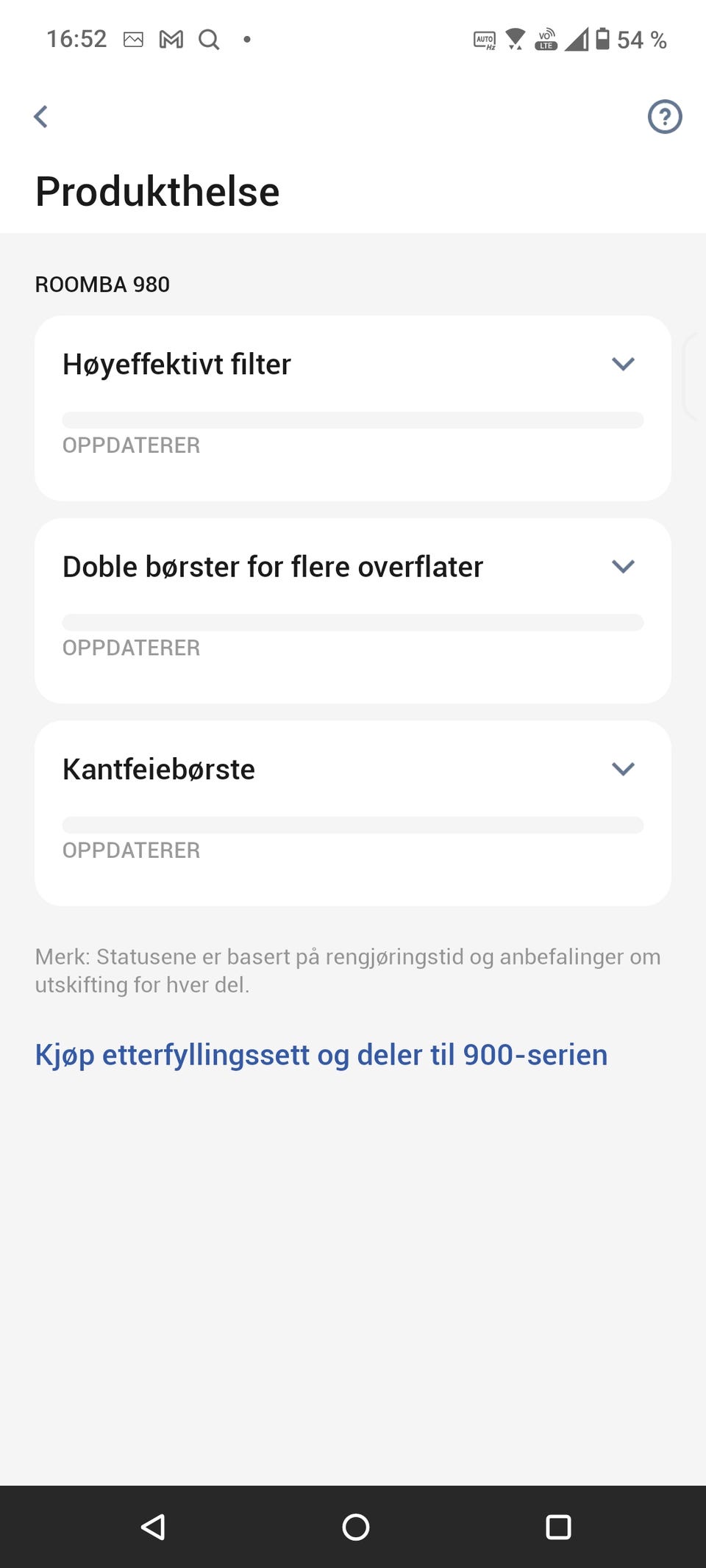Expand the Høyeffektivt filter section
The height and width of the screenshot is (1568, 706).
pos(623,363)
